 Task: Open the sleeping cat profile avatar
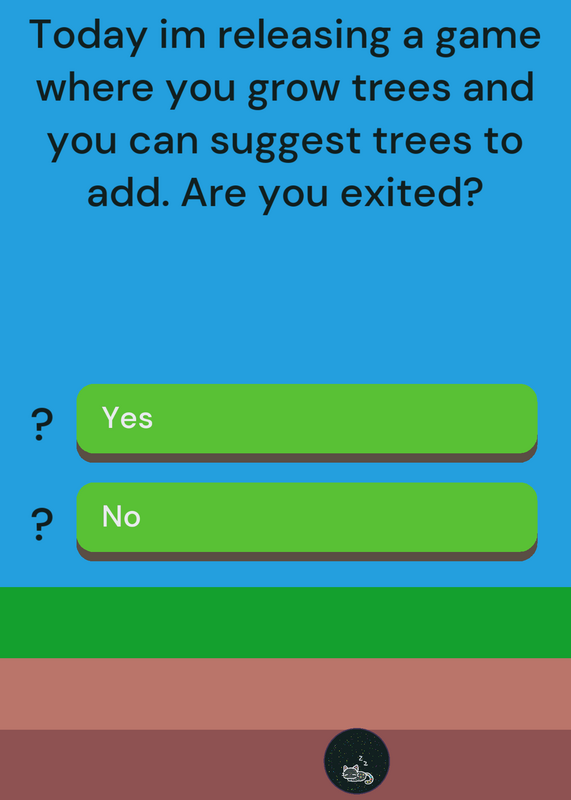click(357, 761)
